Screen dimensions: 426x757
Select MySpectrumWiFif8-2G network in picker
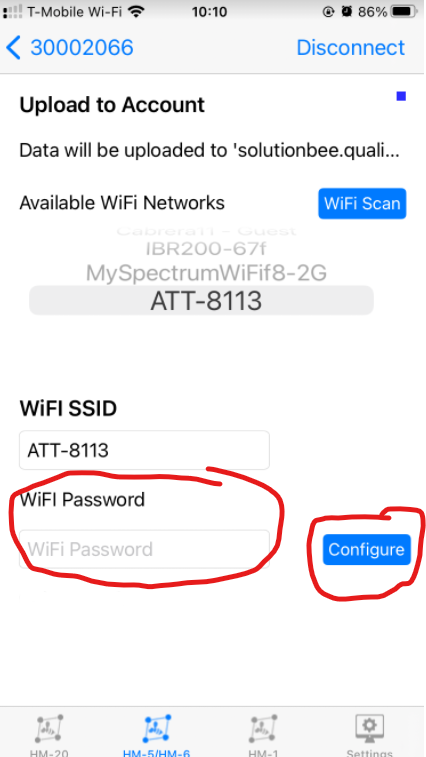(x=206, y=273)
